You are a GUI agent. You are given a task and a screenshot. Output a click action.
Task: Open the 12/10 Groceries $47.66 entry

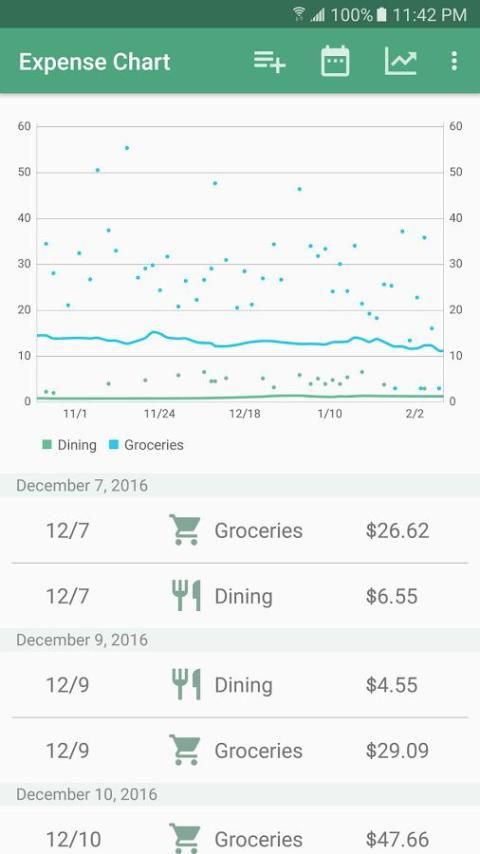pos(240,831)
